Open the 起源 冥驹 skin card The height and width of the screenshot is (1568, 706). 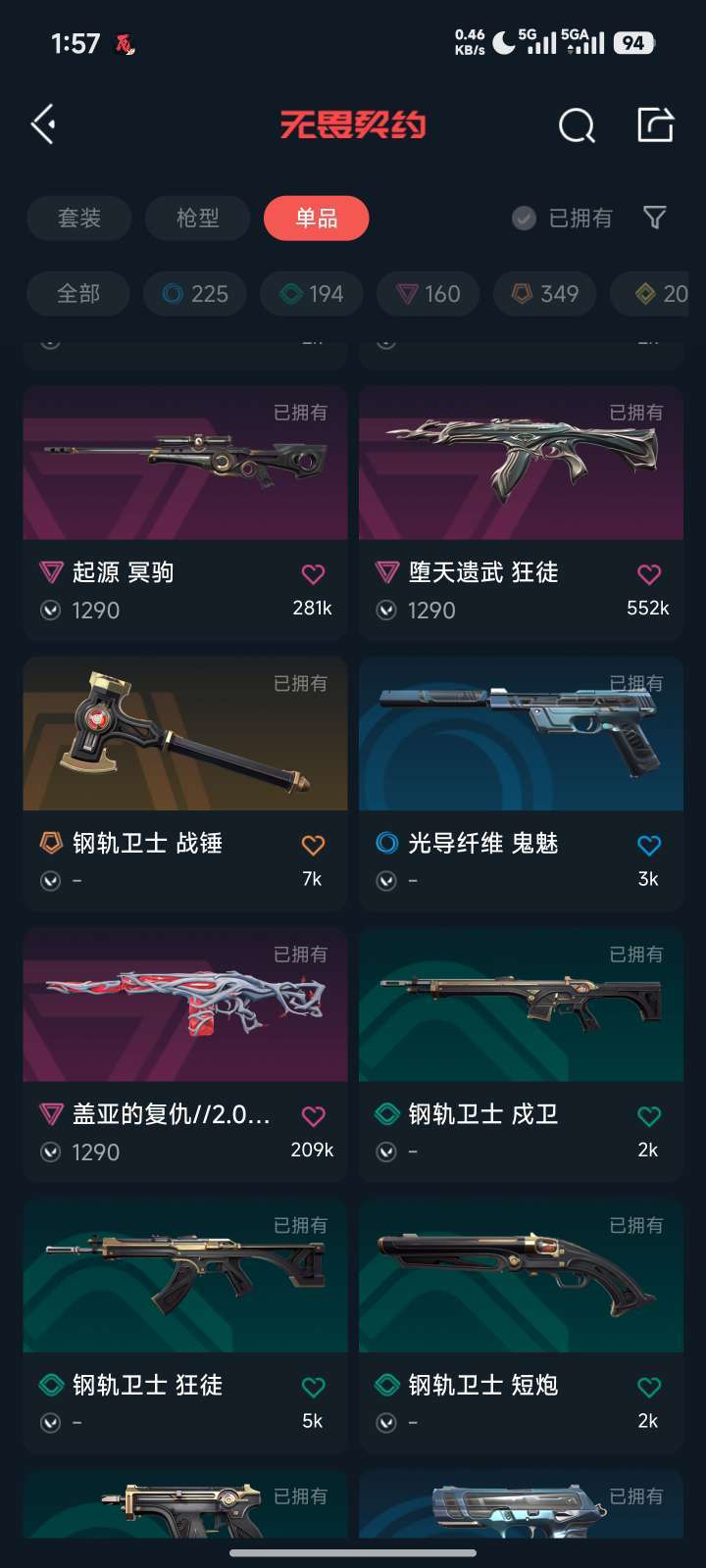point(185,513)
